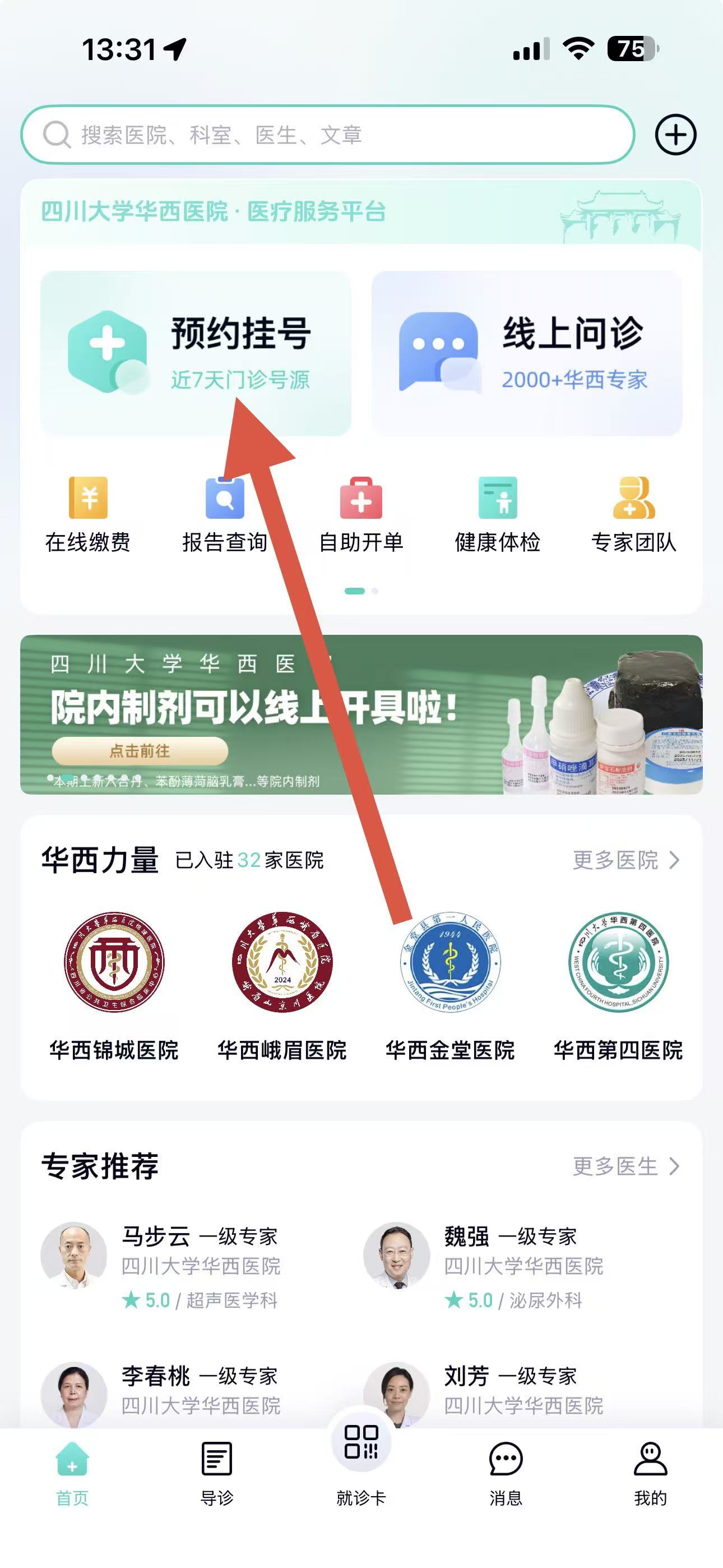Select 自助开单 self-service order
Screen dimensions: 723x1568
tap(361, 514)
